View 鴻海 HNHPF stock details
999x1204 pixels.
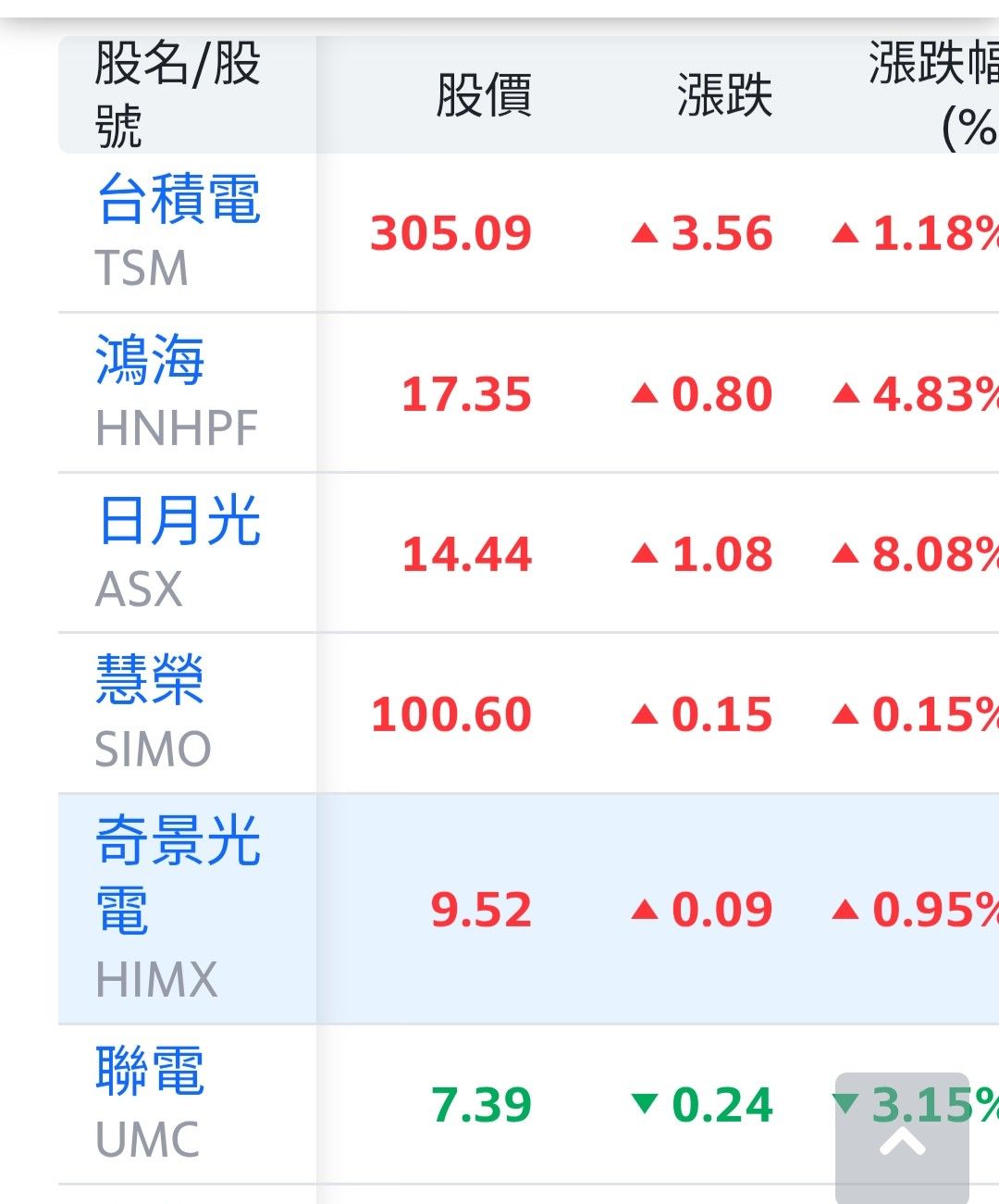(150, 360)
